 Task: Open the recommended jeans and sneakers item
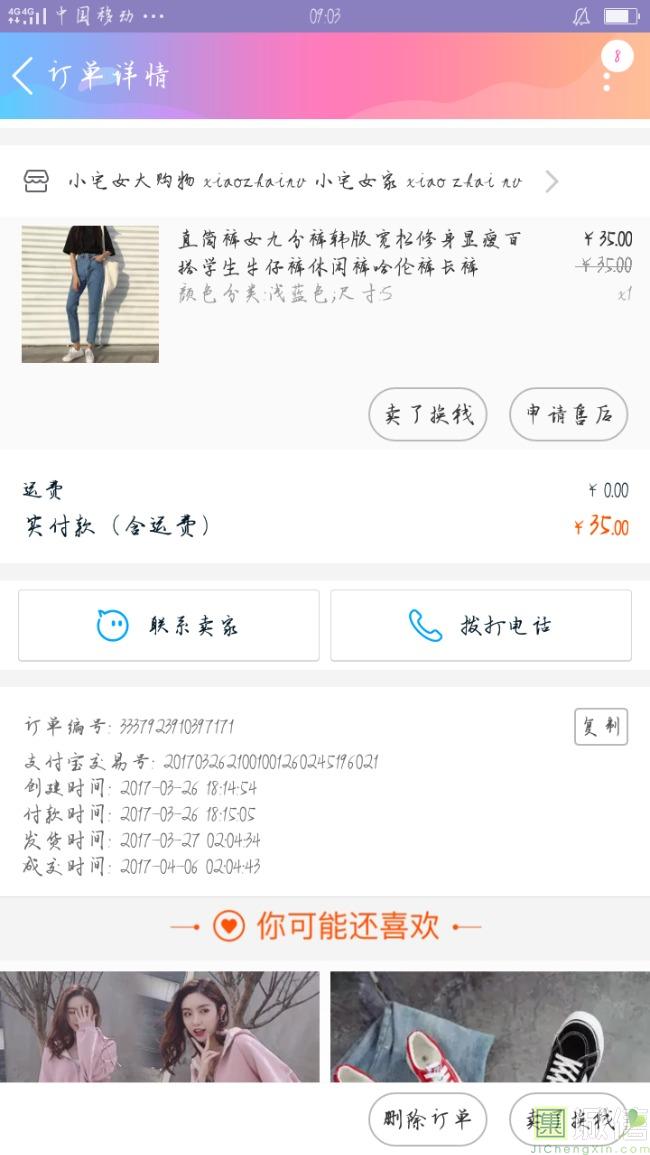click(x=490, y=1026)
